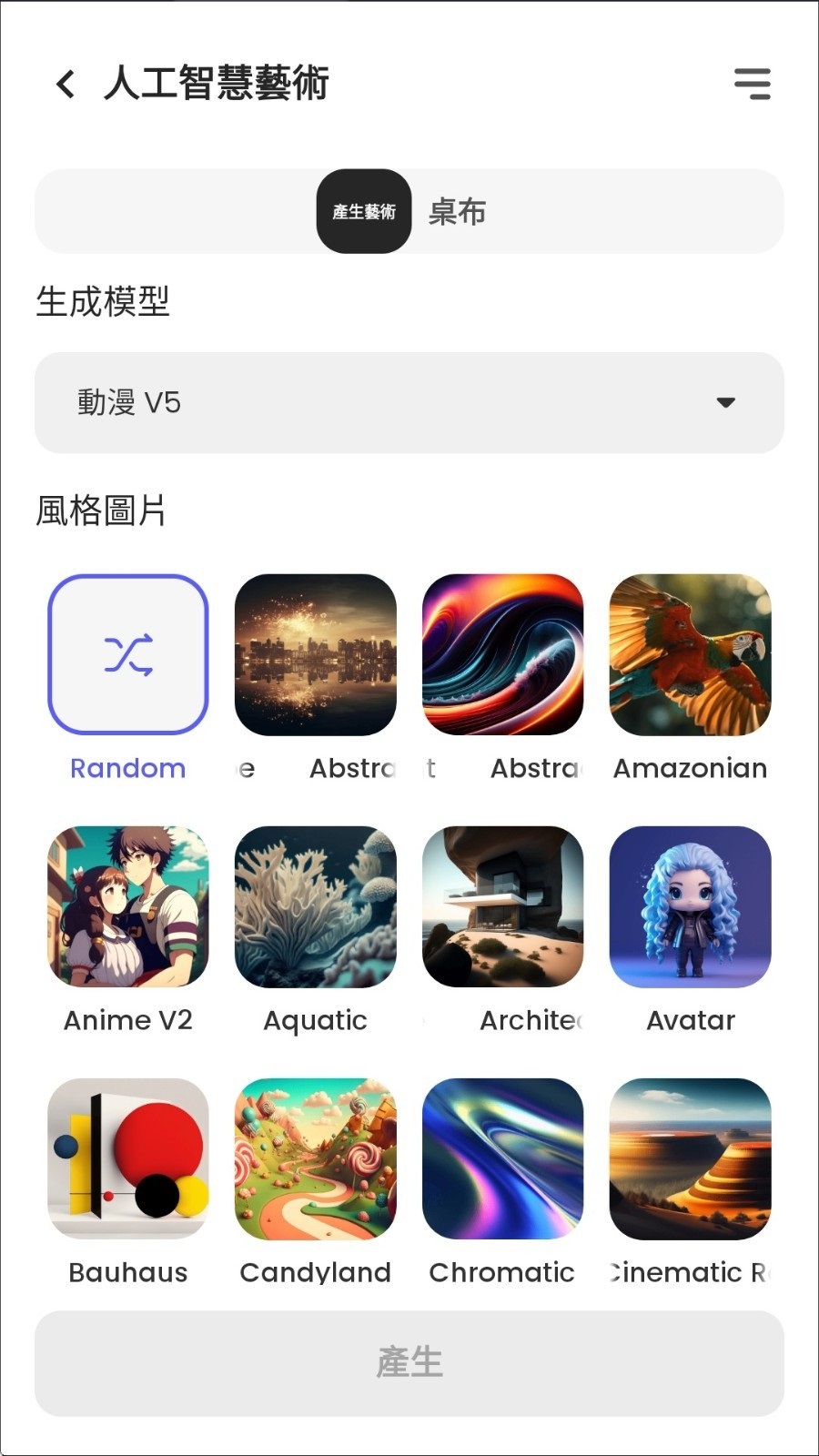
Task: Select the Amazonian style tile
Action: 690,654
